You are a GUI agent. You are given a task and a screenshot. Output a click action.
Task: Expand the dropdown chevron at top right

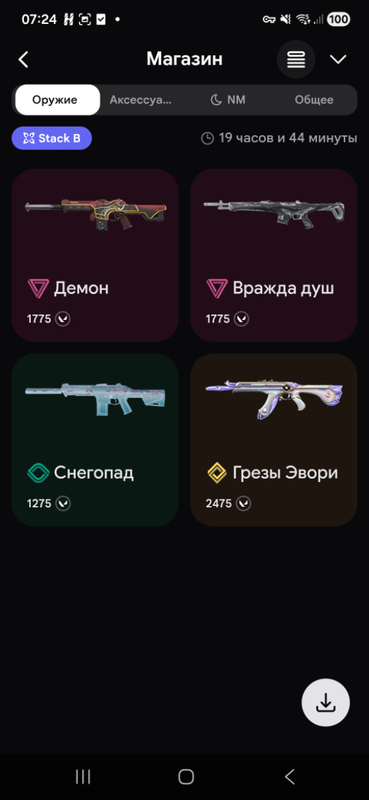[x=338, y=60]
